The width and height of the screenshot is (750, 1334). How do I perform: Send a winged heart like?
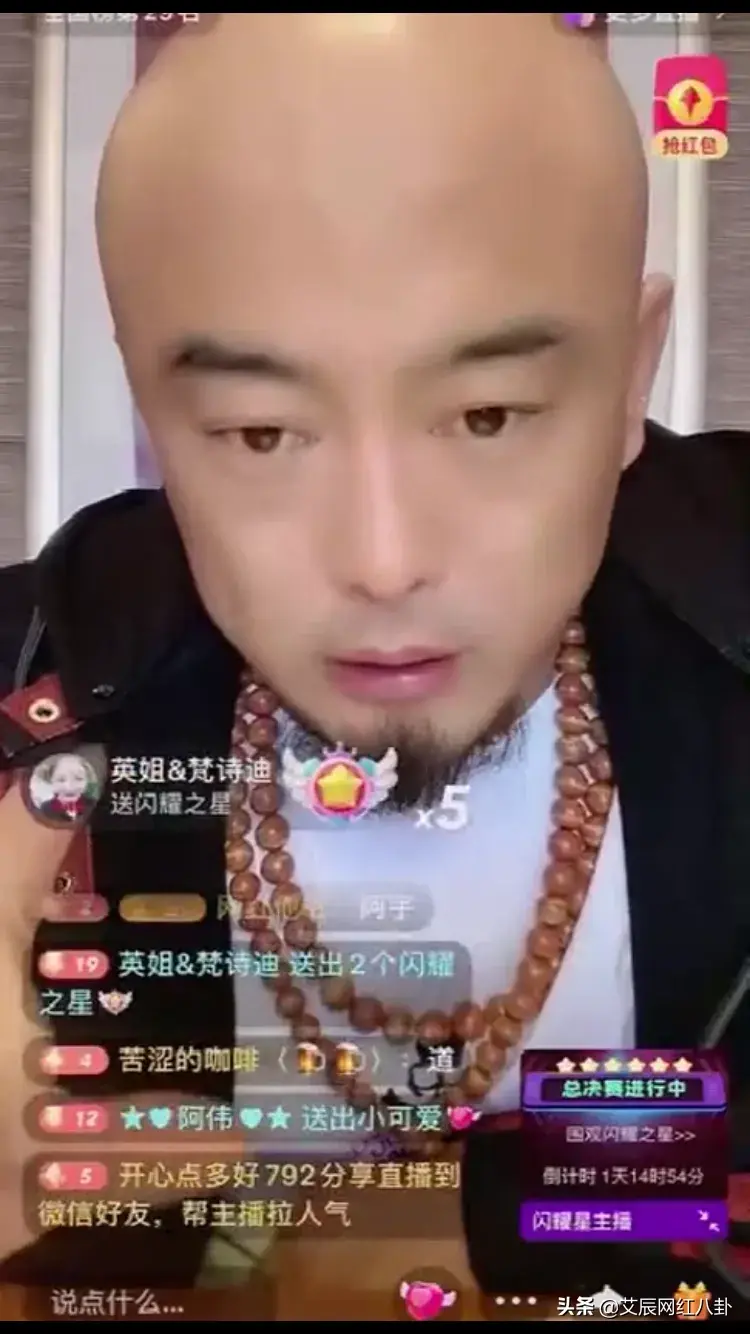click(x=428, y=1300)
